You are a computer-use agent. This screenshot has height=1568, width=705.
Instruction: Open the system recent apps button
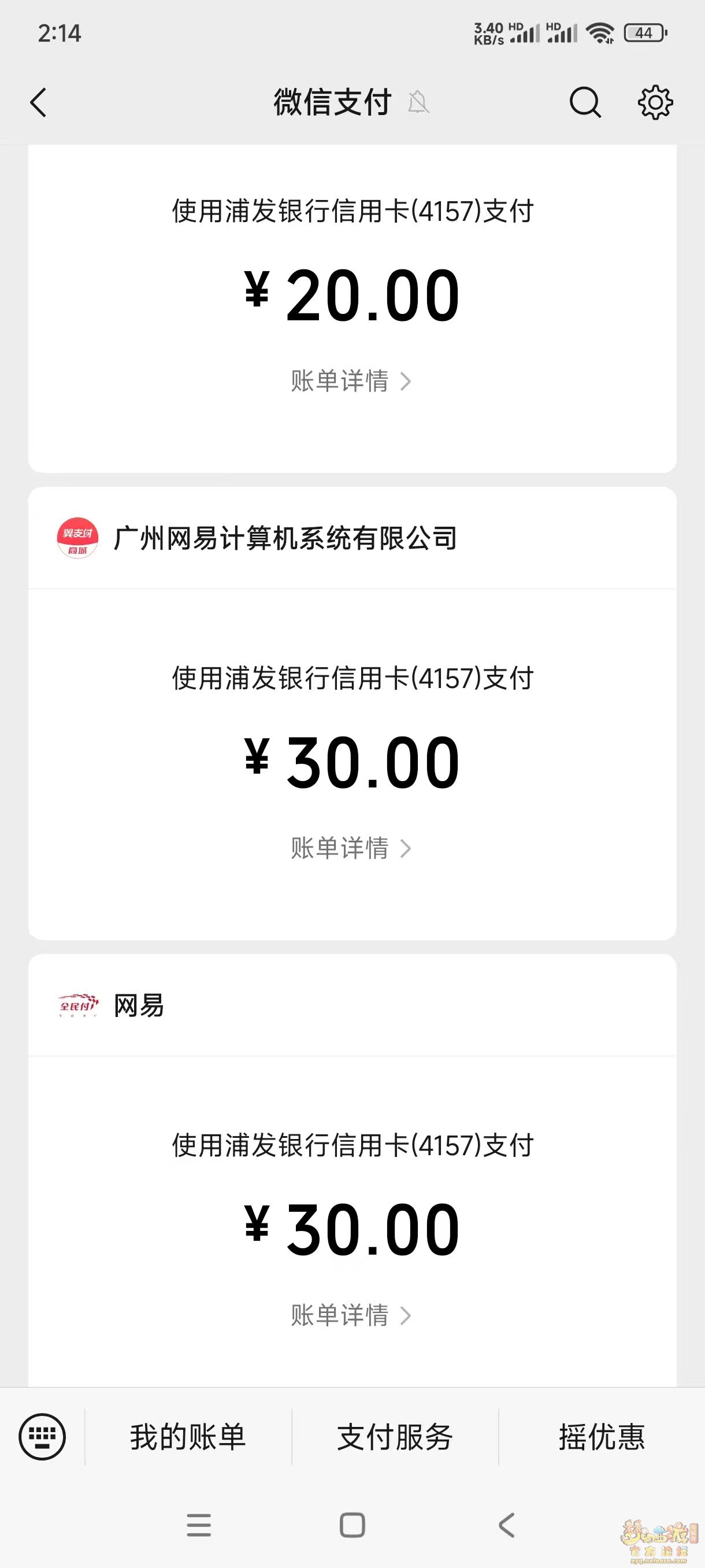(199, 1525)
